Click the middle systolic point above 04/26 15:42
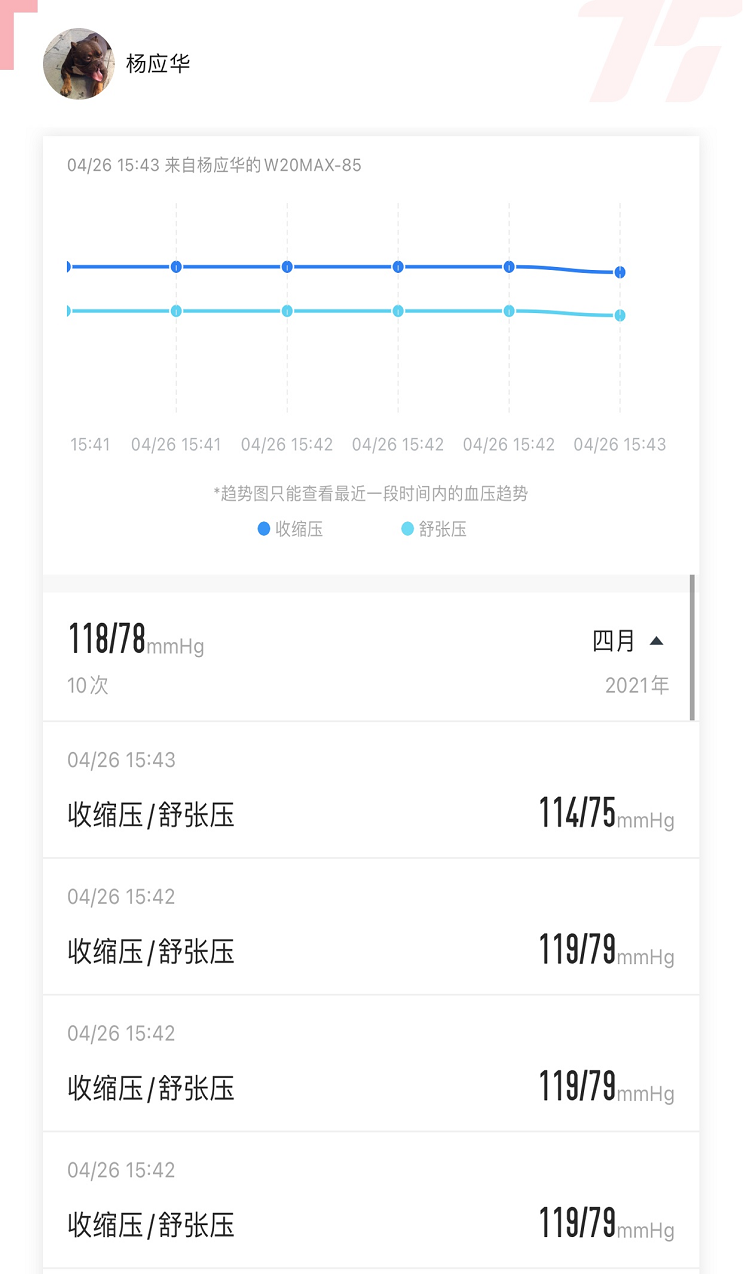The width and height of the screenshot is (743, 1274). (x=397, y=266)
